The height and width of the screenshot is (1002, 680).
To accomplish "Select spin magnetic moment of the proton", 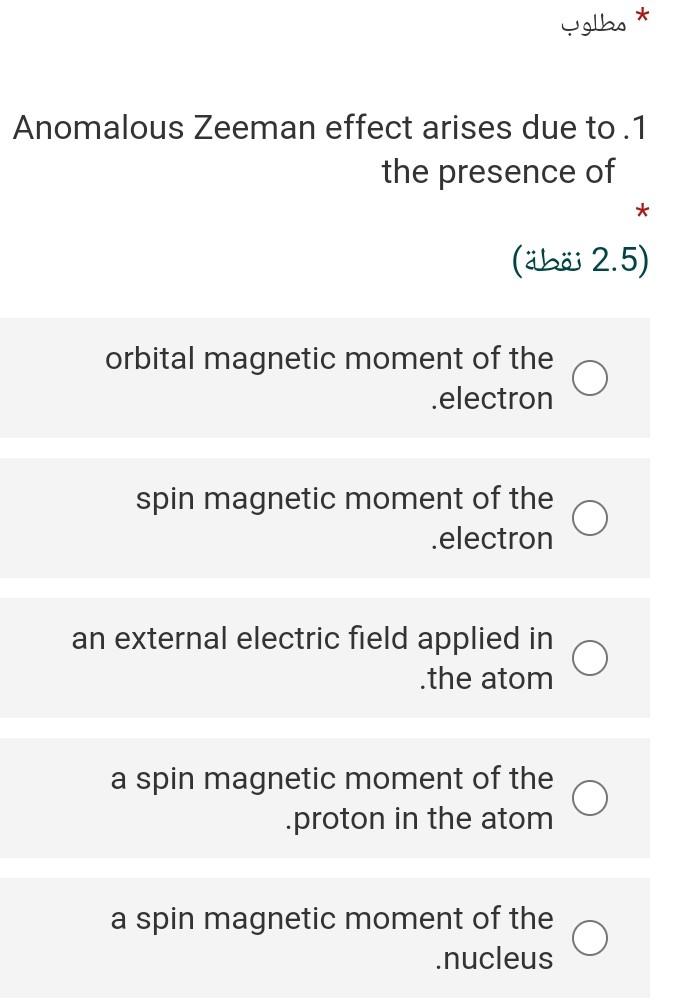I will (589, 799).
